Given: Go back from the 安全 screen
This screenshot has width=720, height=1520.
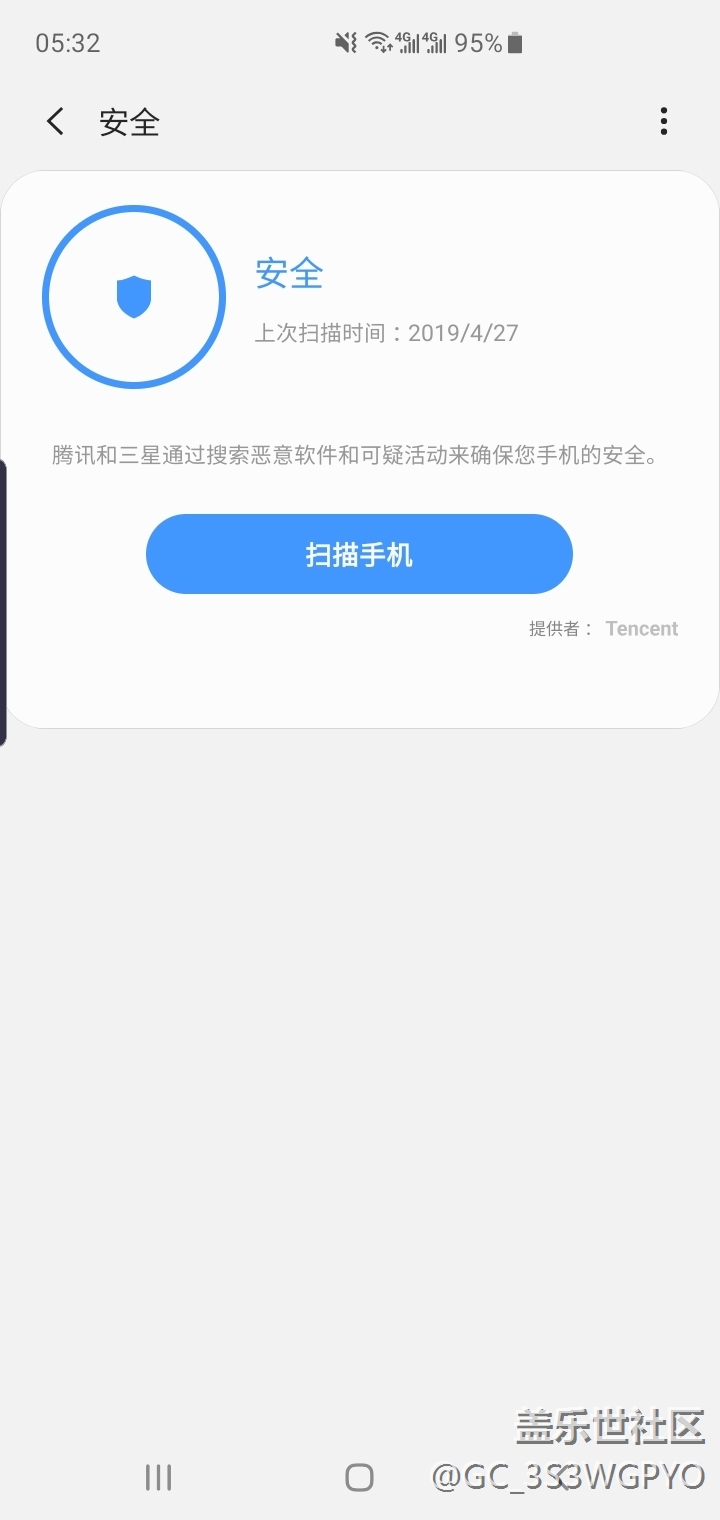Looking at the screenshot, I should (x=56, y=122).
